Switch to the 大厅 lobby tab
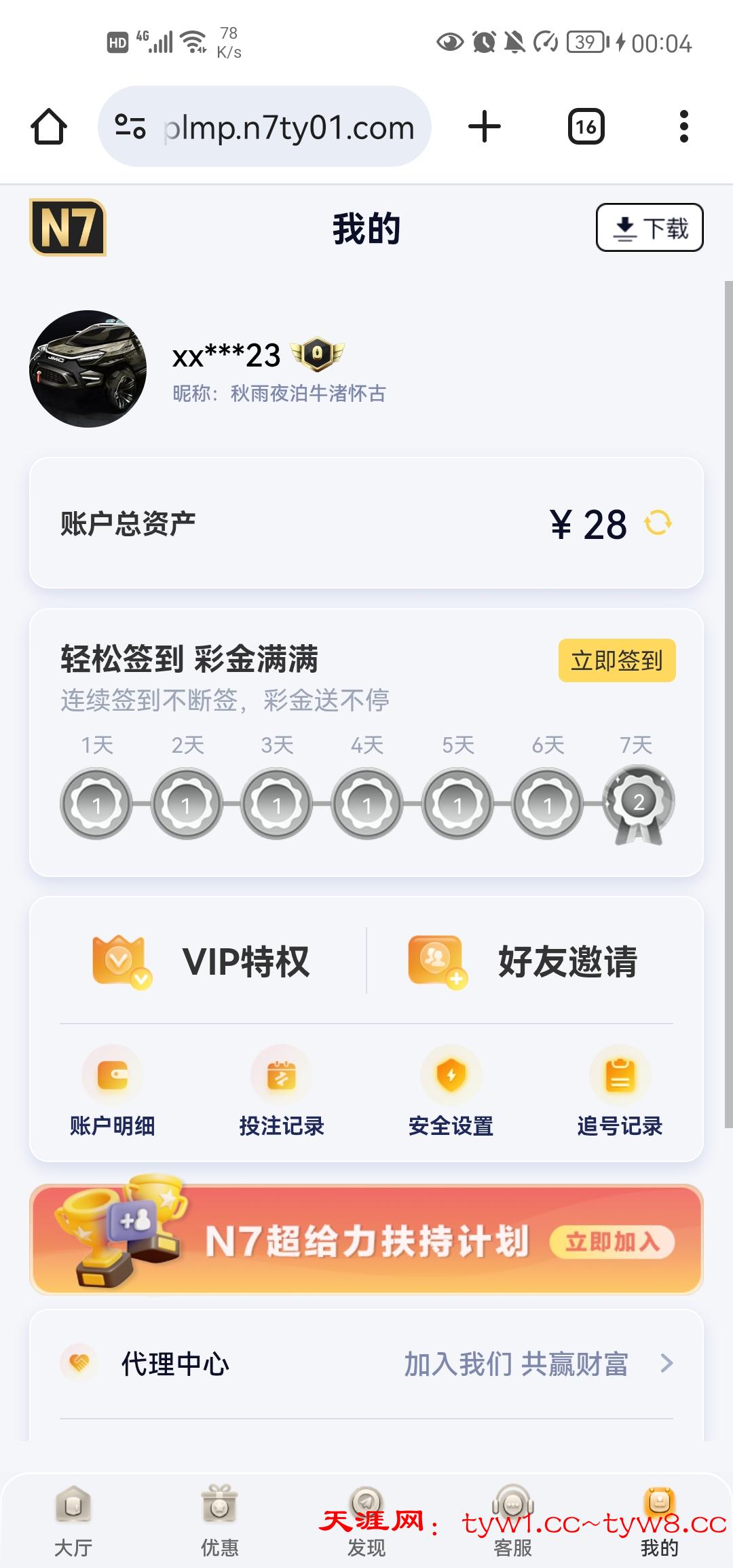Screen dimensions: 733x1568 73,1504
